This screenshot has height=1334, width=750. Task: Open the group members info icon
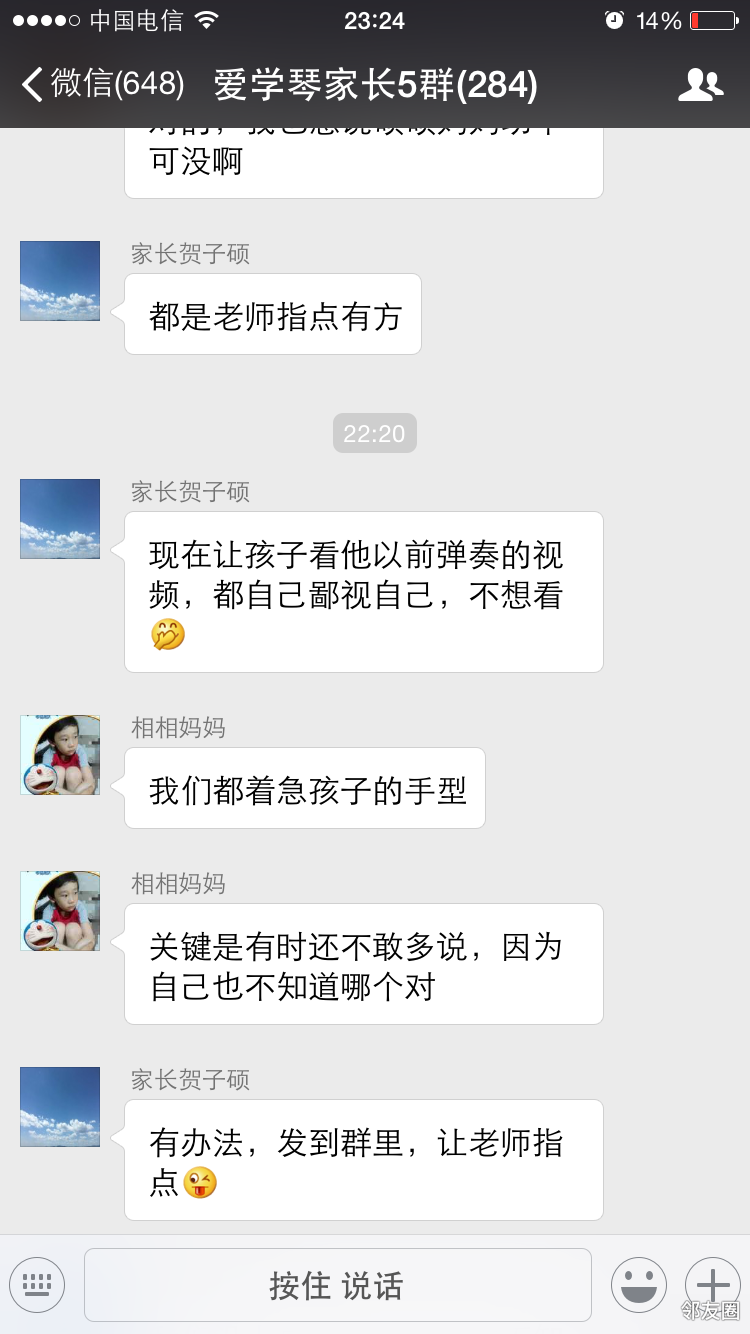coord(700,85)
